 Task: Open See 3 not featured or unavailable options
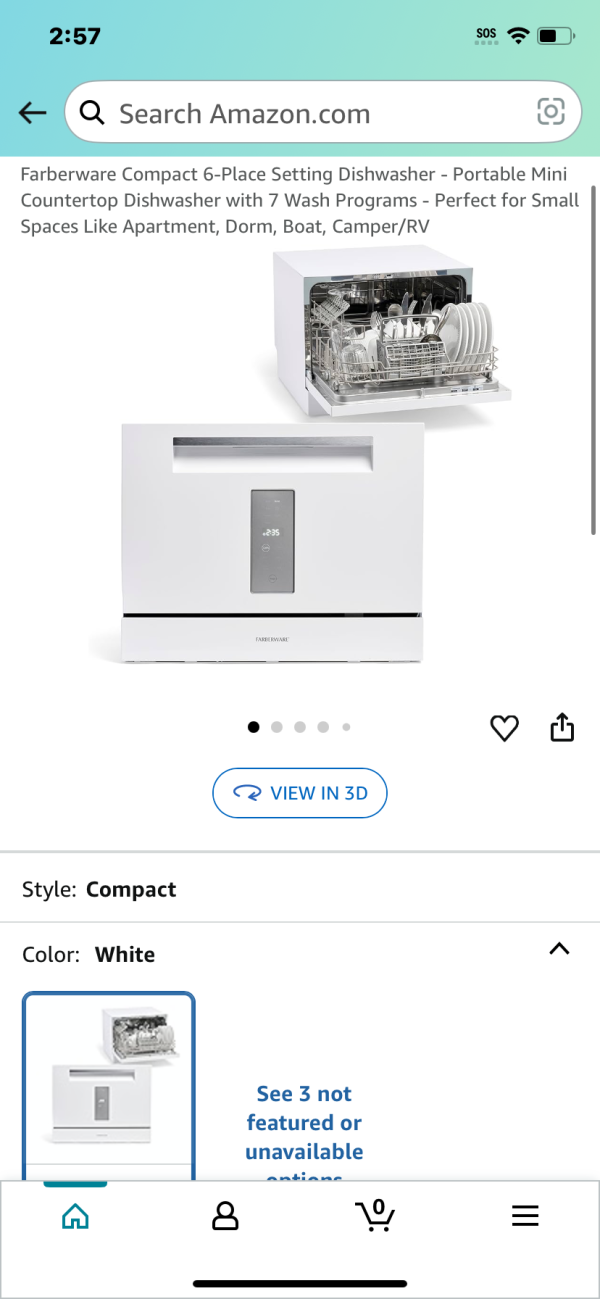click(x=304, y=1122)
